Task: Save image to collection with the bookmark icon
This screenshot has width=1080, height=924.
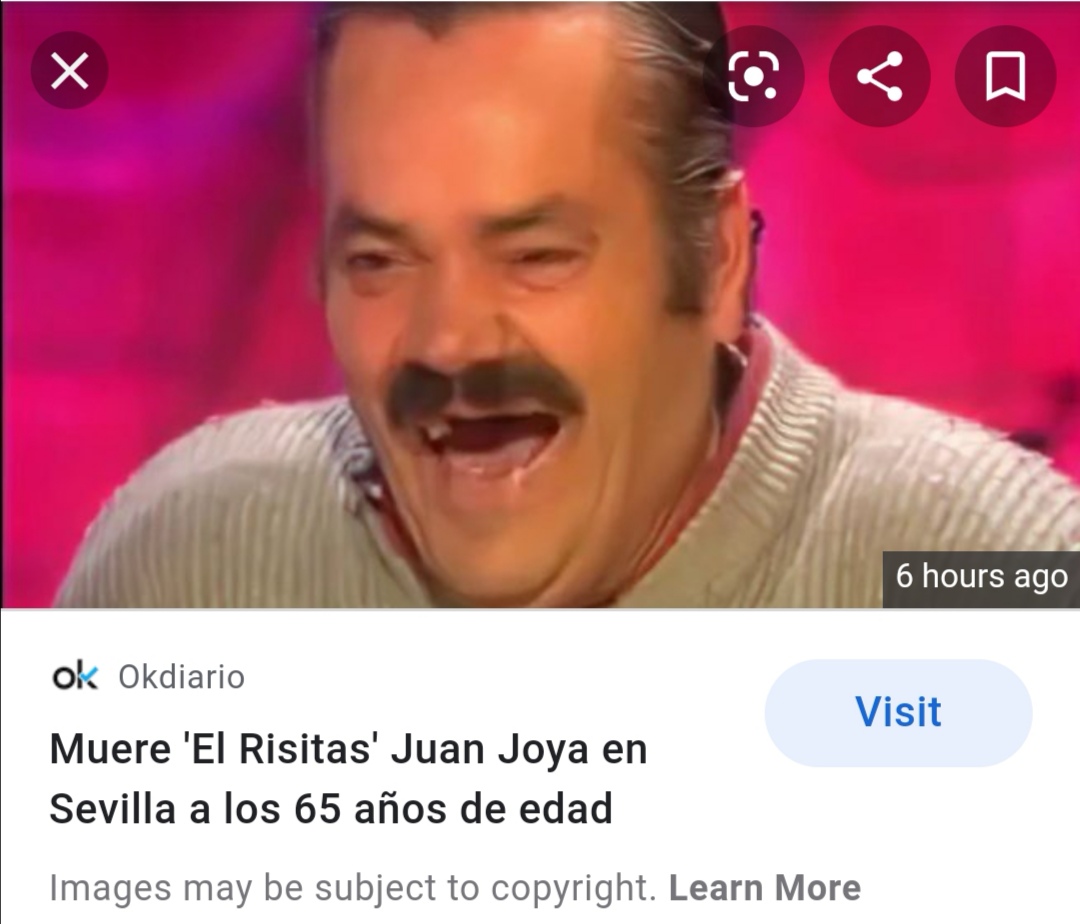Action: (1005, 76)
